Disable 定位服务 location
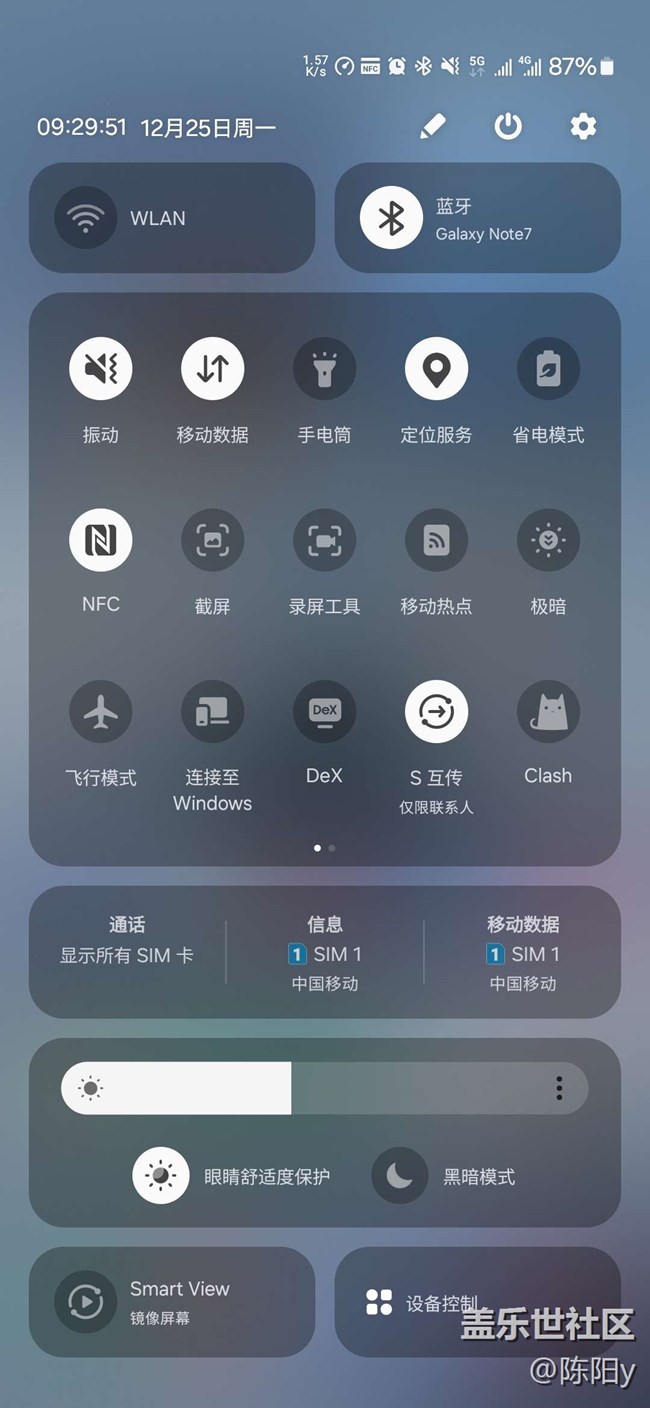650x1408 pixels. (x=436, y=369)
